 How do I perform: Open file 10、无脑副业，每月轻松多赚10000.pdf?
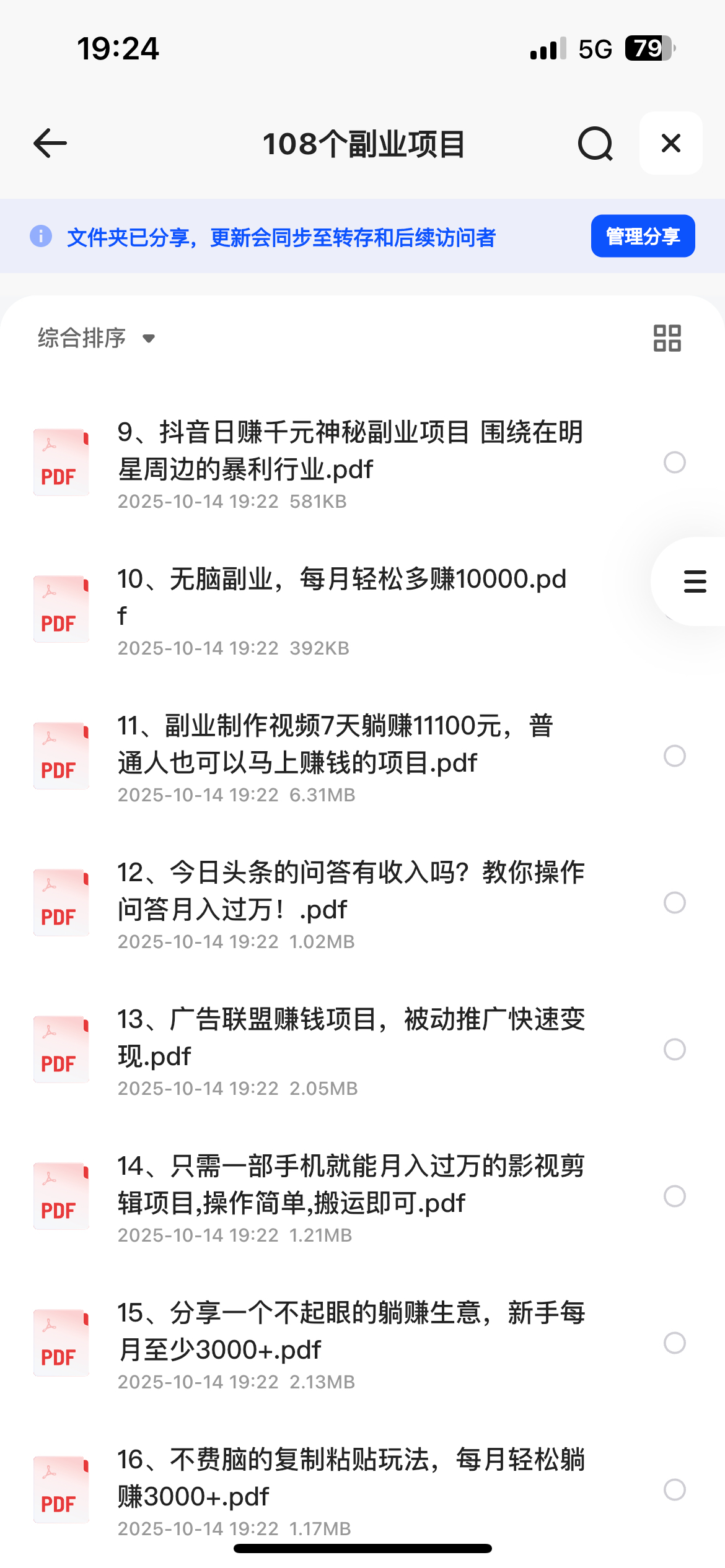point(341,598)
